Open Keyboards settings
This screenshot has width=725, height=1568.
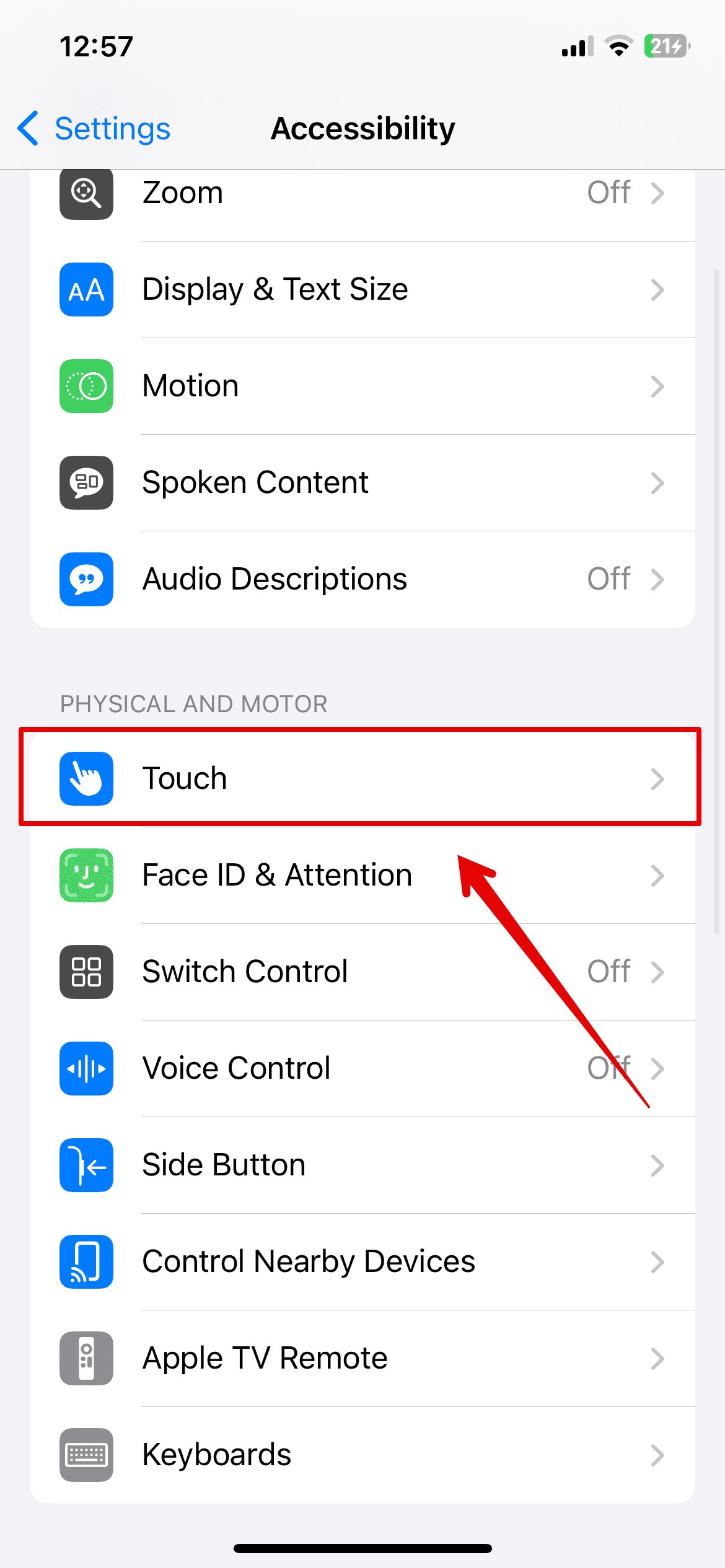point(362,1455)
